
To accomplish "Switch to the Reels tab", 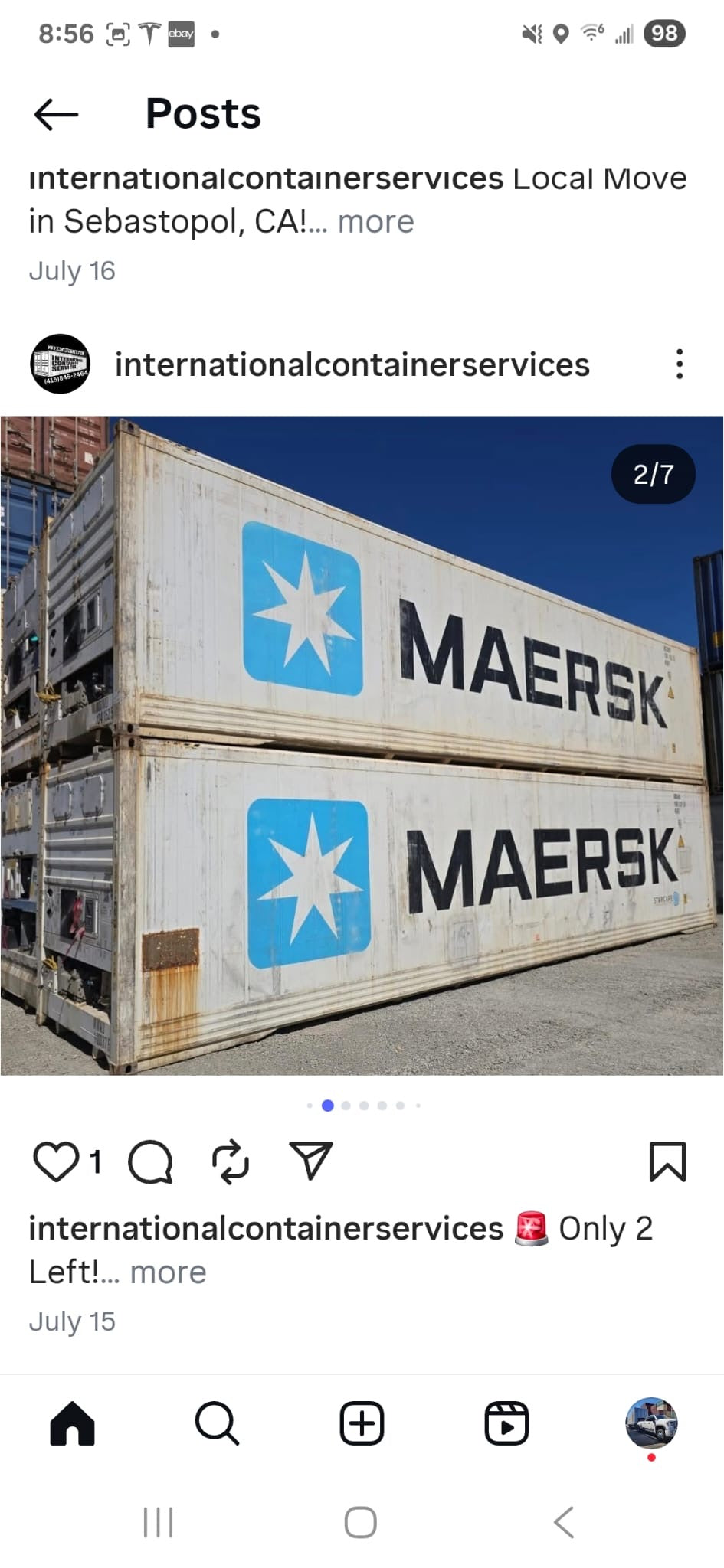I will (506, 1423).
